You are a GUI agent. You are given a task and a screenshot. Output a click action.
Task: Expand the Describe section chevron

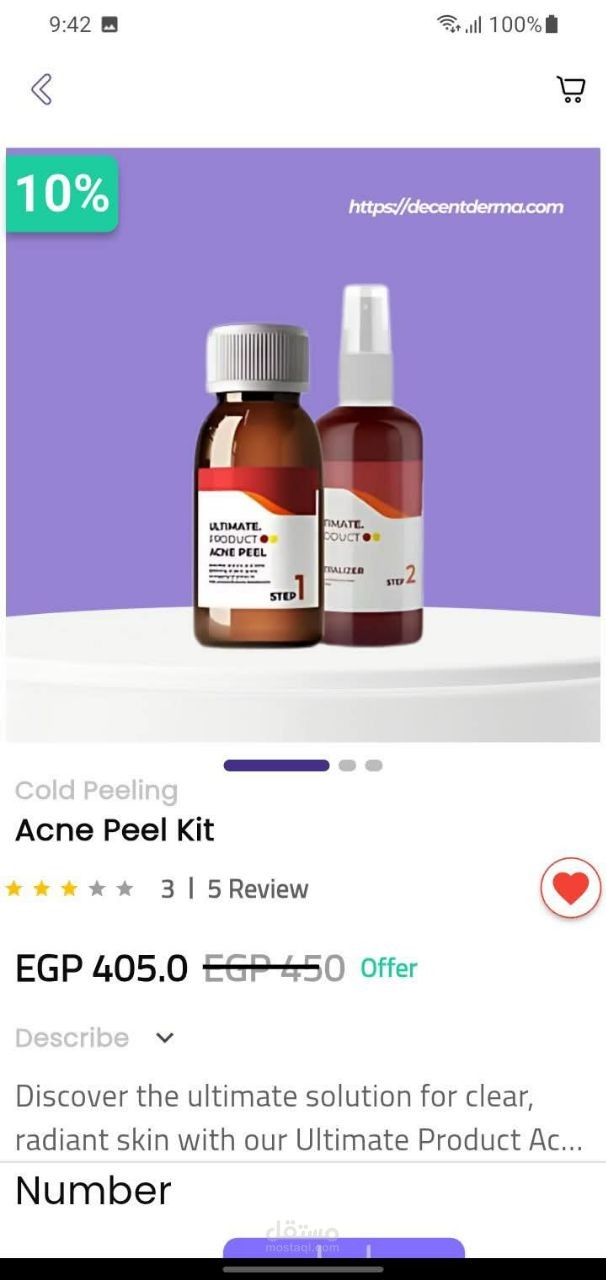pyautogui.click(x=165, y=1038)
